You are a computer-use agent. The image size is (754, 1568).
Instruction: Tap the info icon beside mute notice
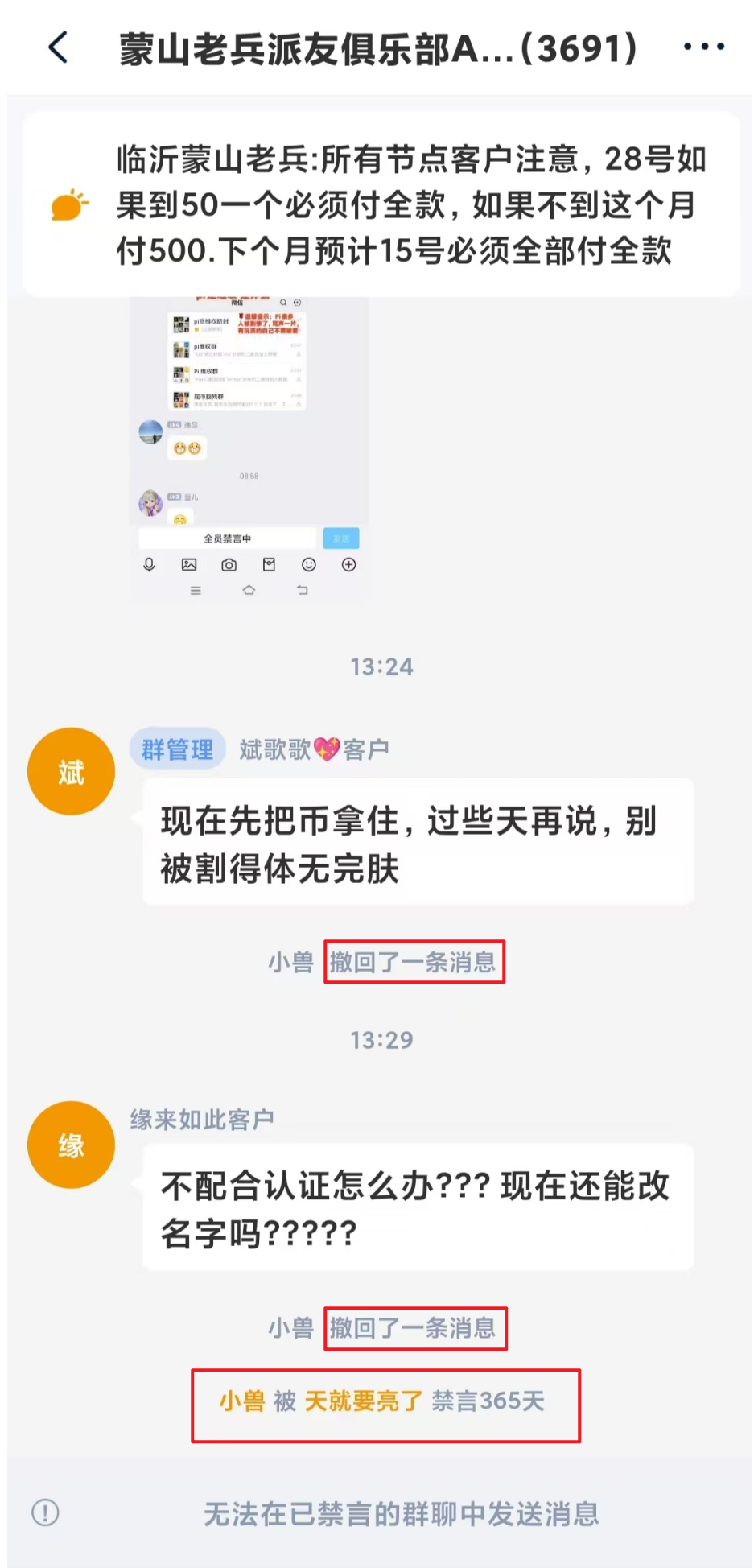coord(45,1512)
